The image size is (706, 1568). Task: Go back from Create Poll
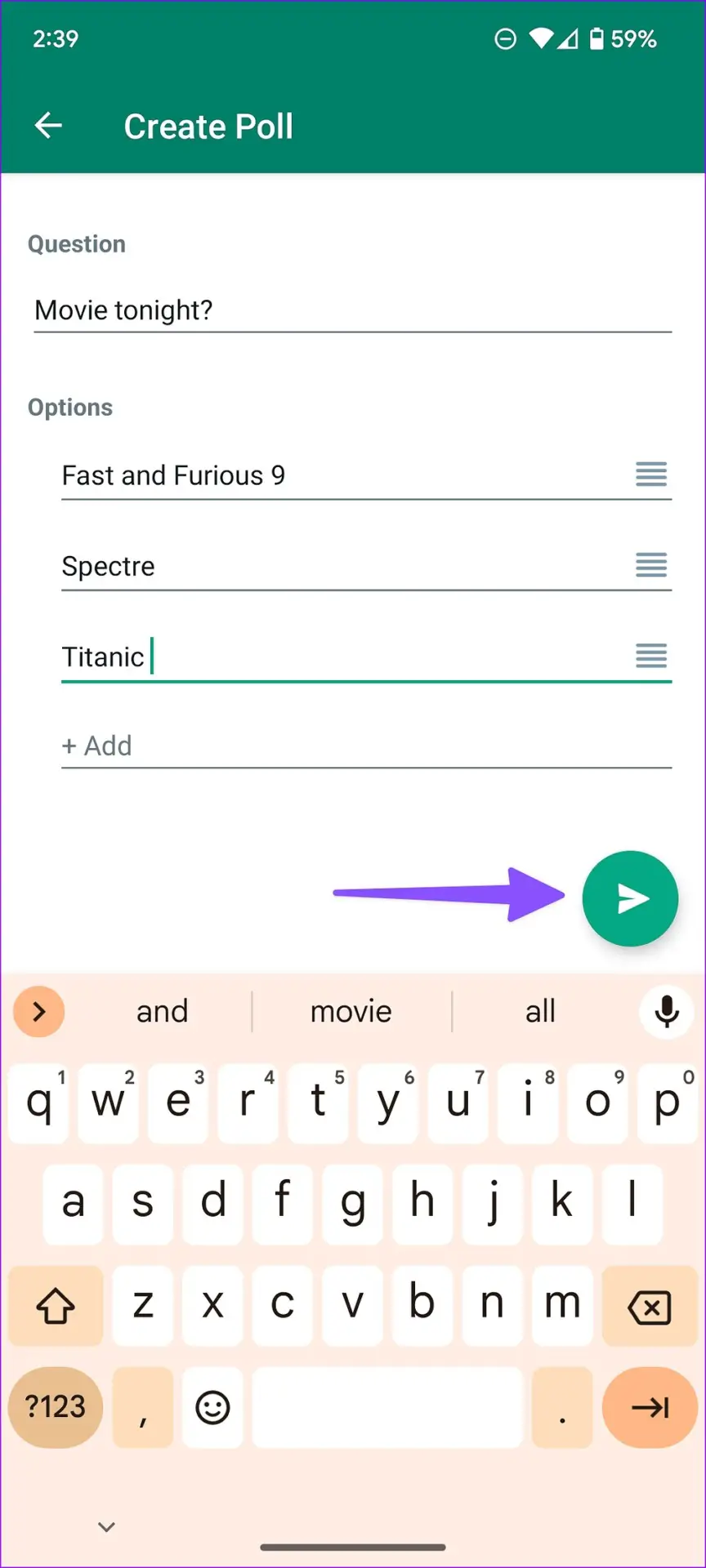click(x=48, y=126)
